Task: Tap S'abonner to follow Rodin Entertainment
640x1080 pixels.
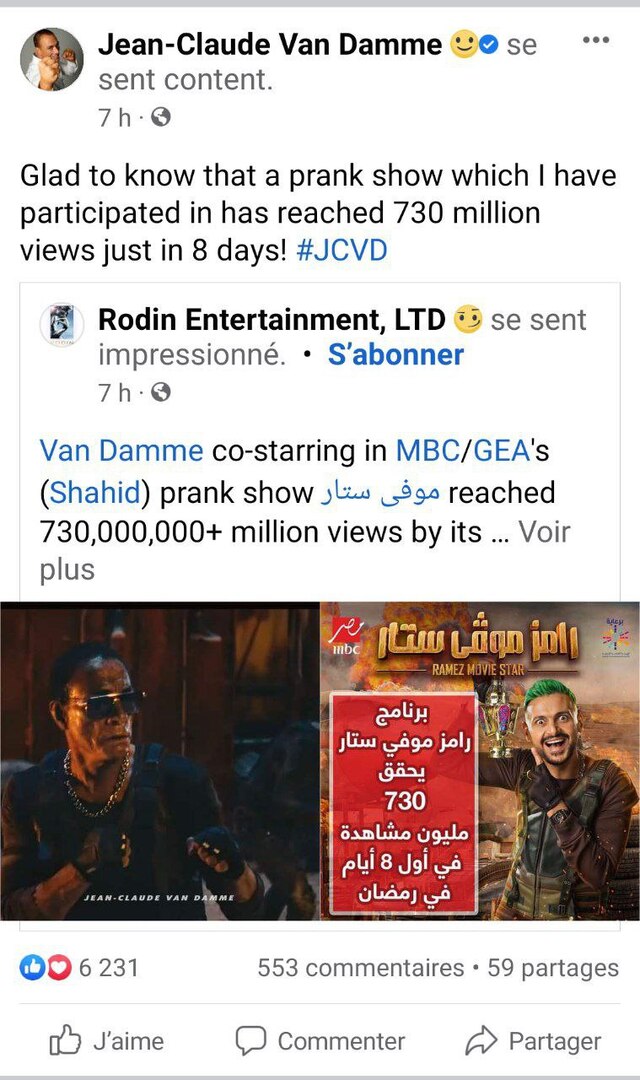Action: point(395,355)
